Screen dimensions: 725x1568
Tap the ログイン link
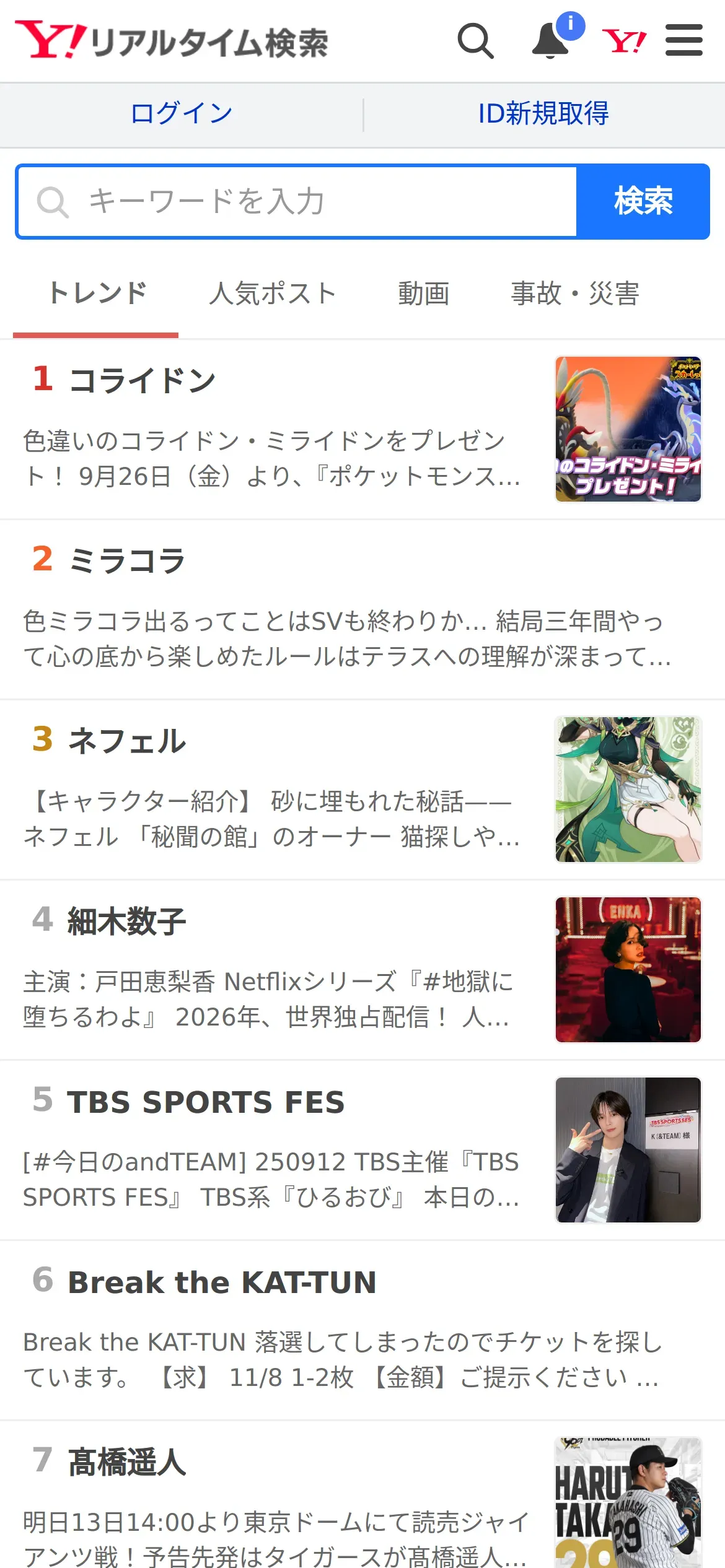click(182, 114)
